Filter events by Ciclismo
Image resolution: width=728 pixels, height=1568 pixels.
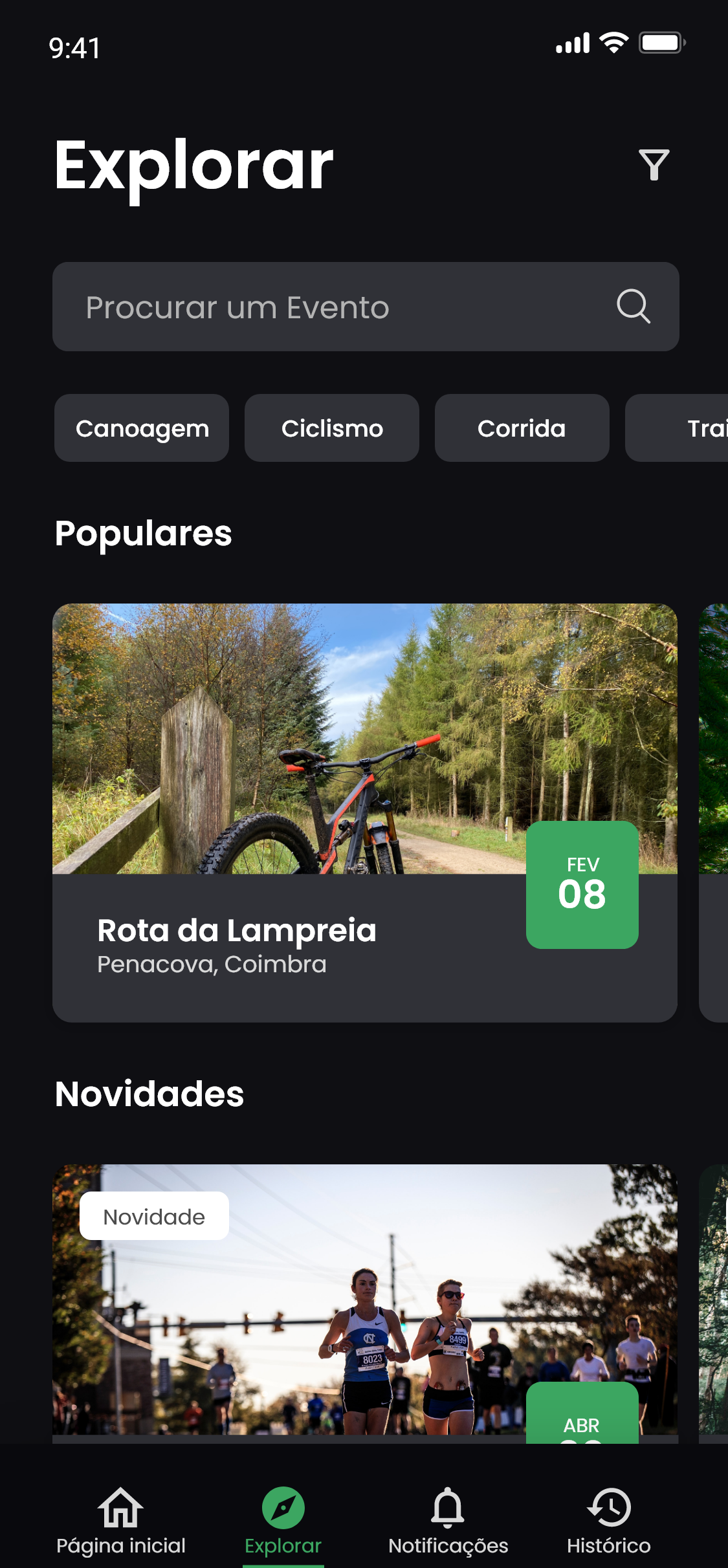pos(332,428)
